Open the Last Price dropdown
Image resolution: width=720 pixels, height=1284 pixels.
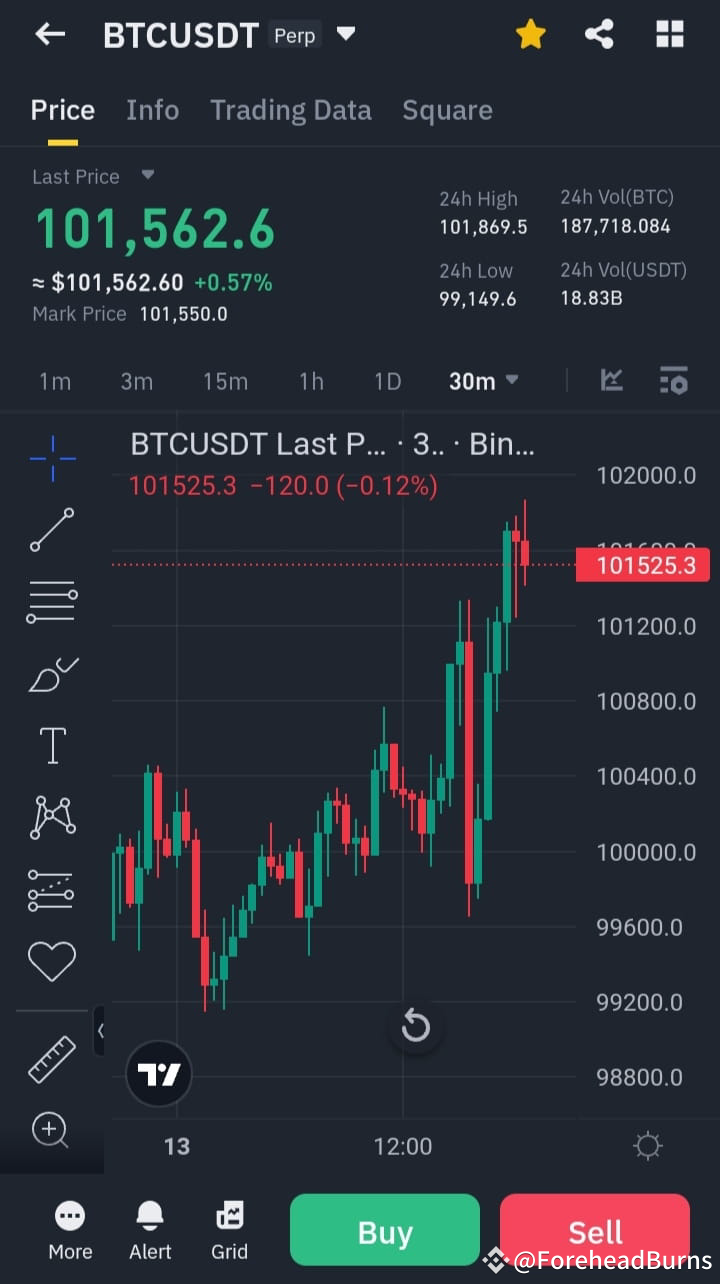coord(146,176)
